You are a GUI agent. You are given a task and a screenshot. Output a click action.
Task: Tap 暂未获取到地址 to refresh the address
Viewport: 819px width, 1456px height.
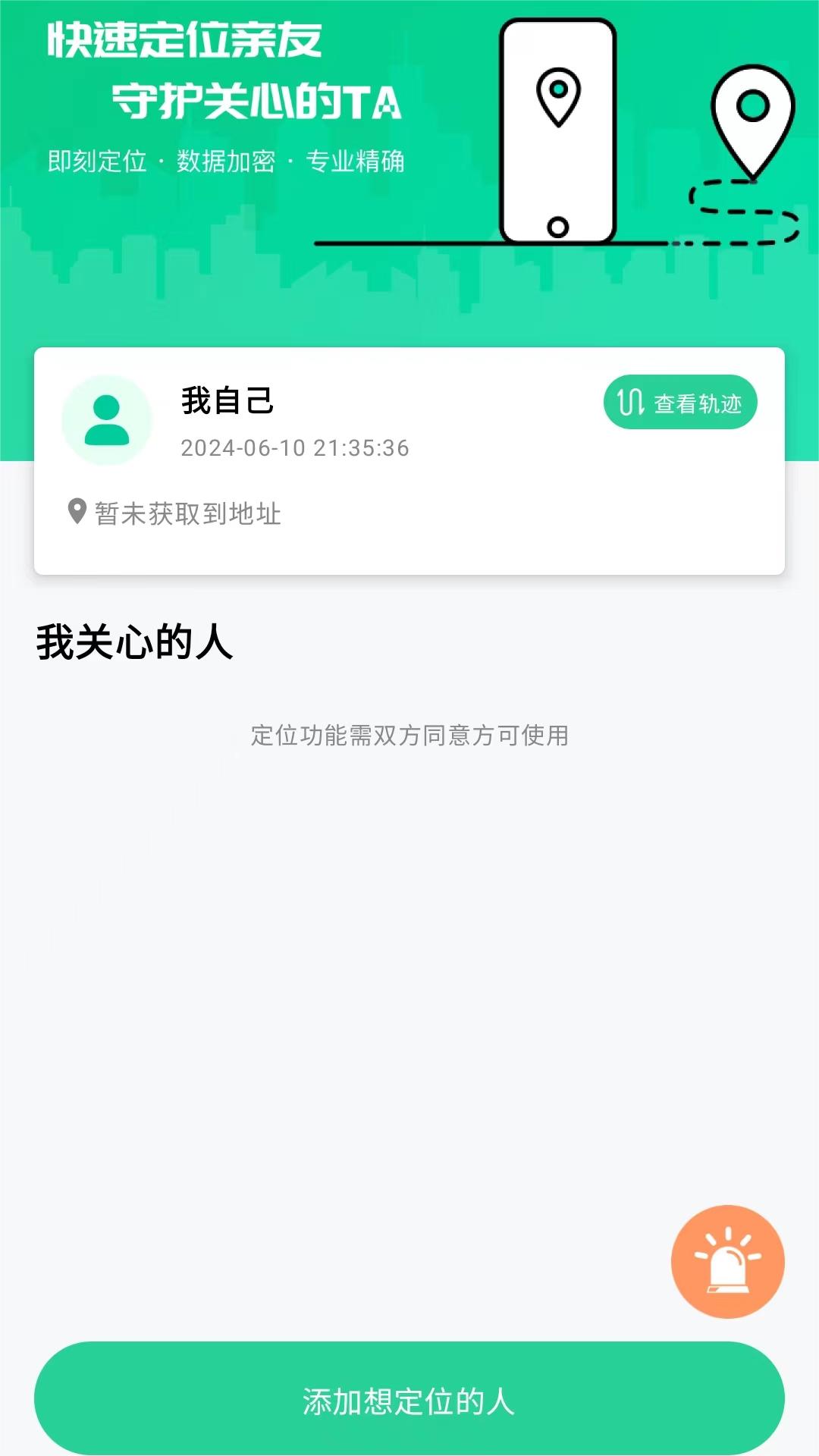[x=188, y=513]
